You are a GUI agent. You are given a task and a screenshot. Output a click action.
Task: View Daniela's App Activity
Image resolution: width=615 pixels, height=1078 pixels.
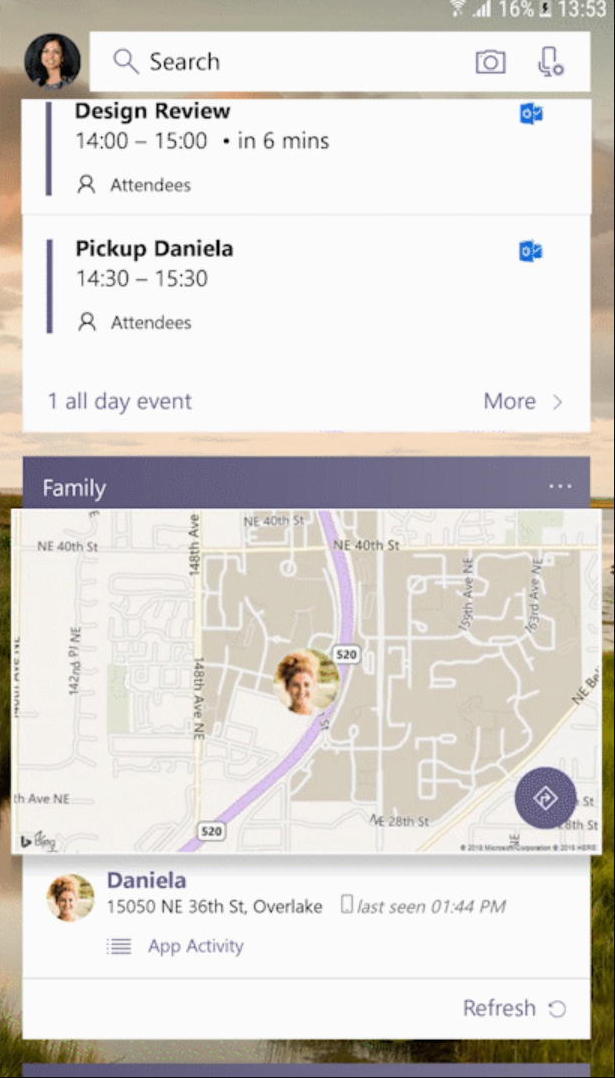pyautogui.click(x=195, y=946)
